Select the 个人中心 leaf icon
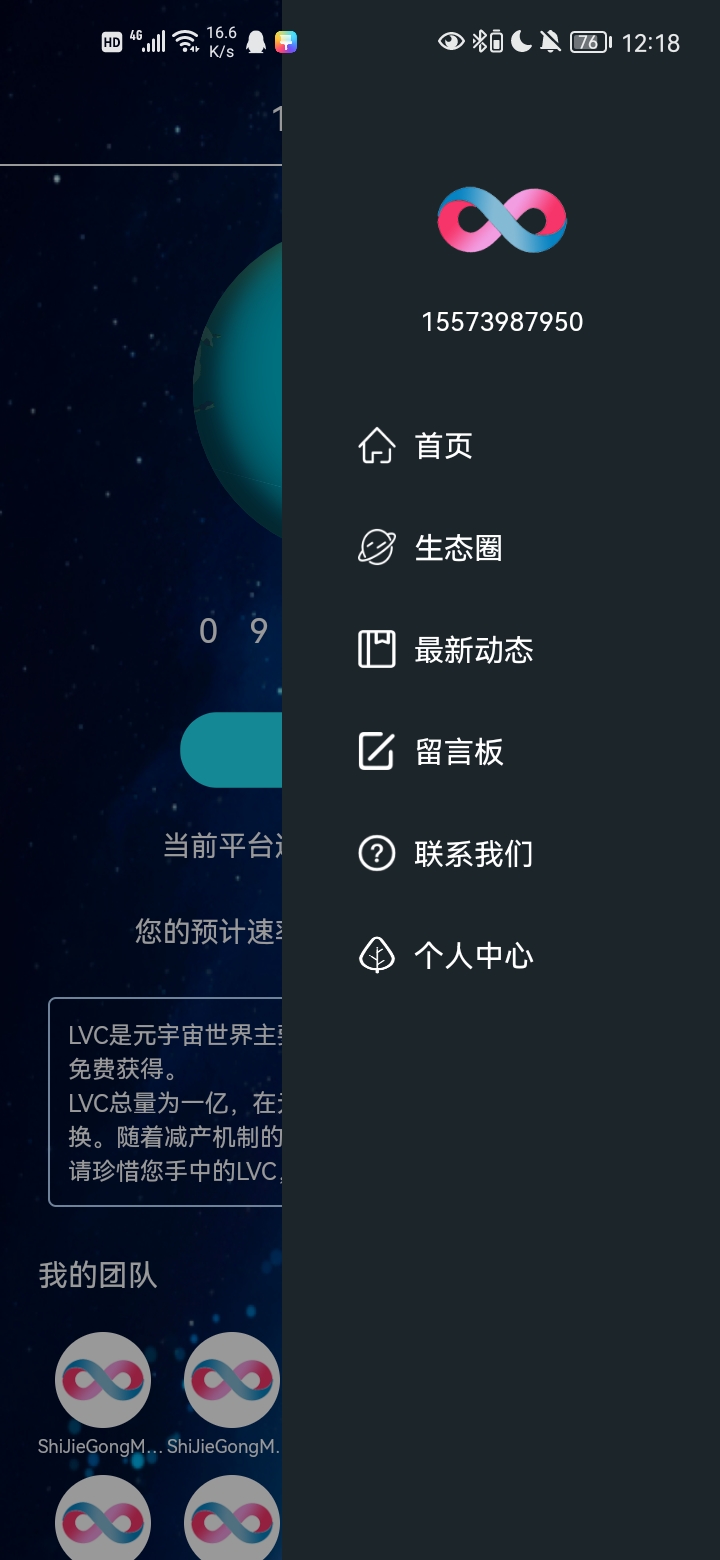720x1560 pixels. 375,956
